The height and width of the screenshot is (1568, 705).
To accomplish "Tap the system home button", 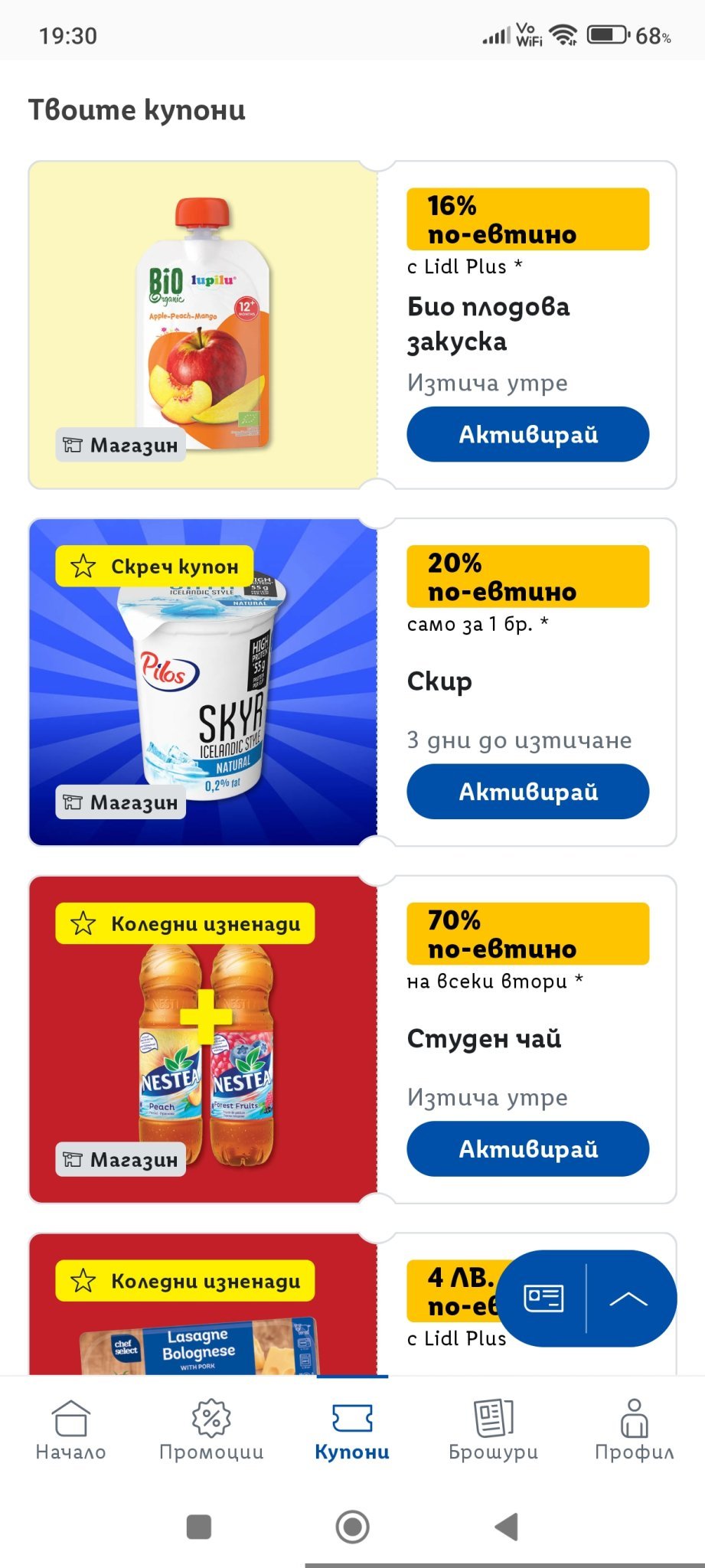I will click(x=352, y=1527).
